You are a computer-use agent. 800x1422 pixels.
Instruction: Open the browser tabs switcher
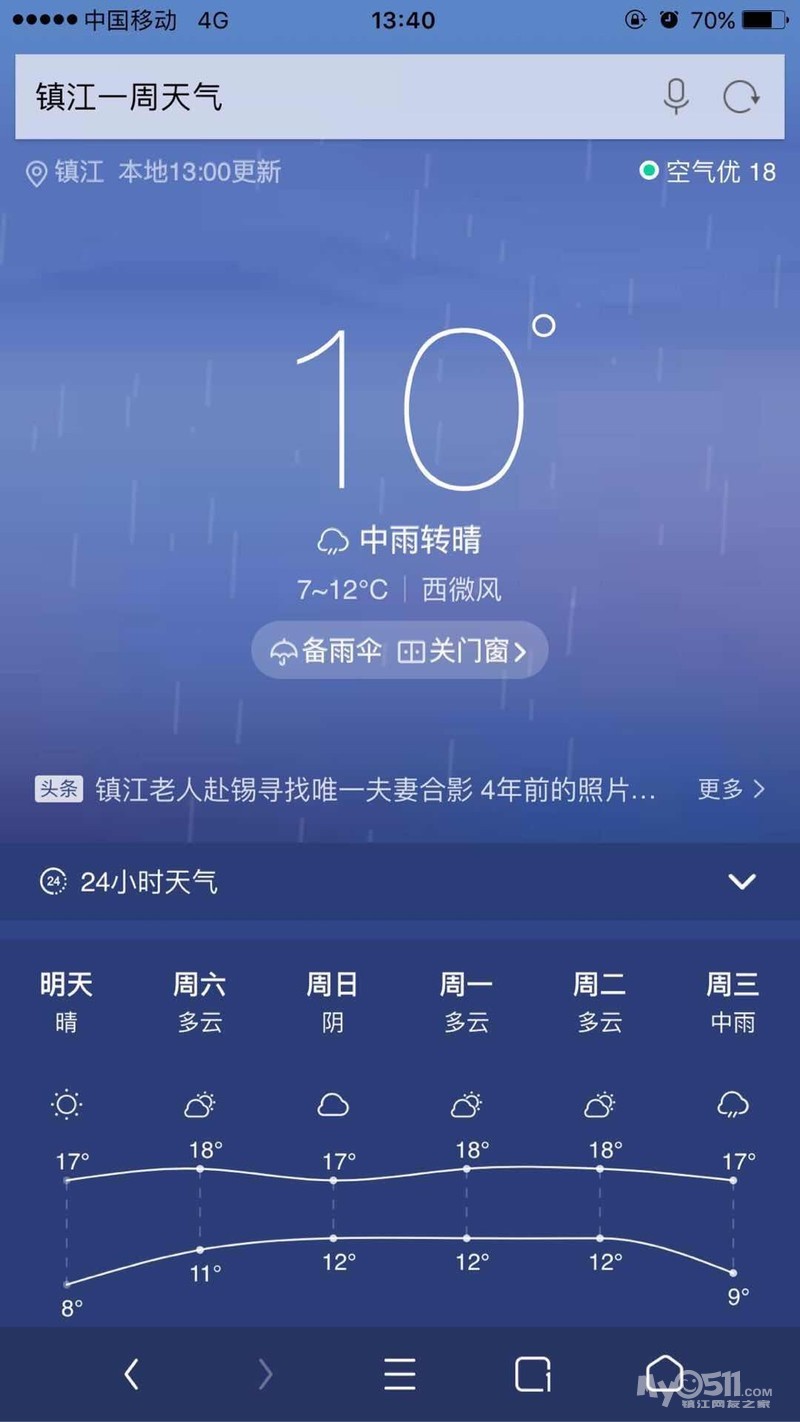pos(533,1374)
